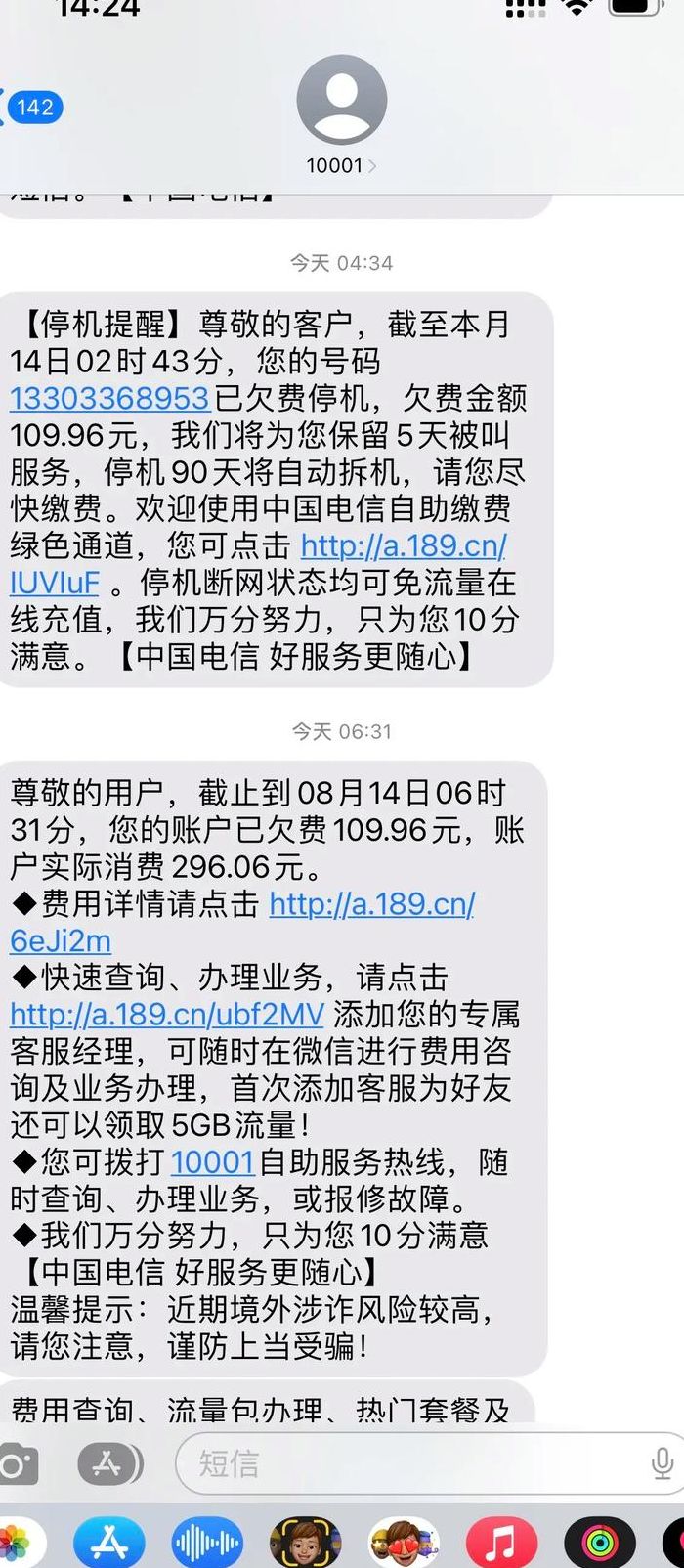The image size is (684, 1568).
Task: Open the App Store iMessage app
Action: [109, 1544]
